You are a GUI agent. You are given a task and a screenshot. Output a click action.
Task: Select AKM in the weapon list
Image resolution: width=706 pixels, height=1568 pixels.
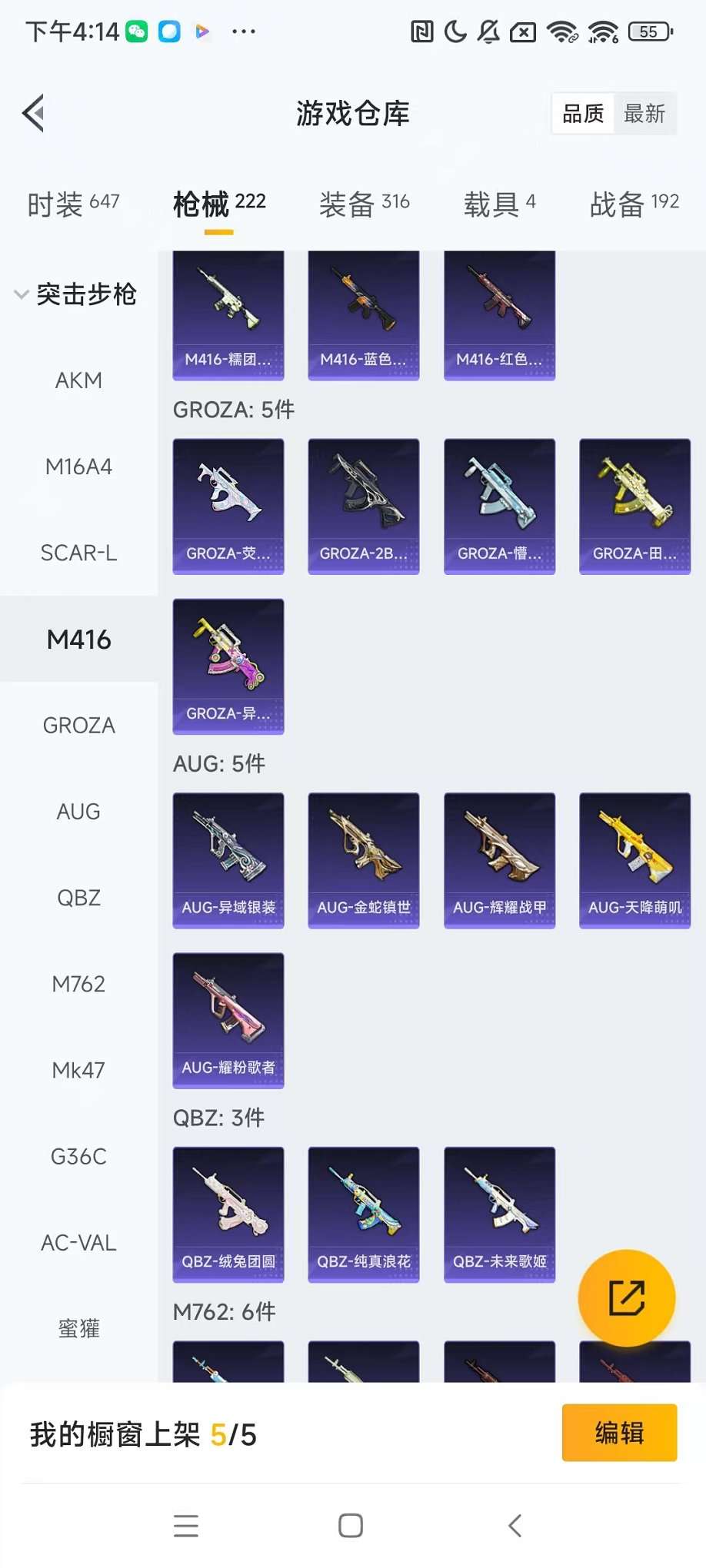tap(78, 380)
